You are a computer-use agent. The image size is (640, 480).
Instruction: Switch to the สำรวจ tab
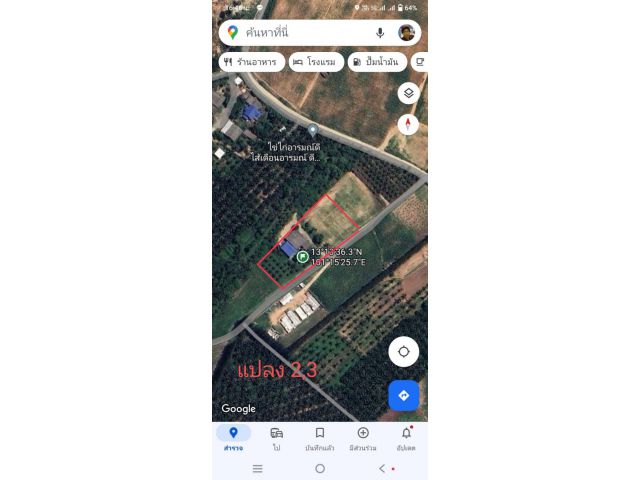(x=233, y=439)
